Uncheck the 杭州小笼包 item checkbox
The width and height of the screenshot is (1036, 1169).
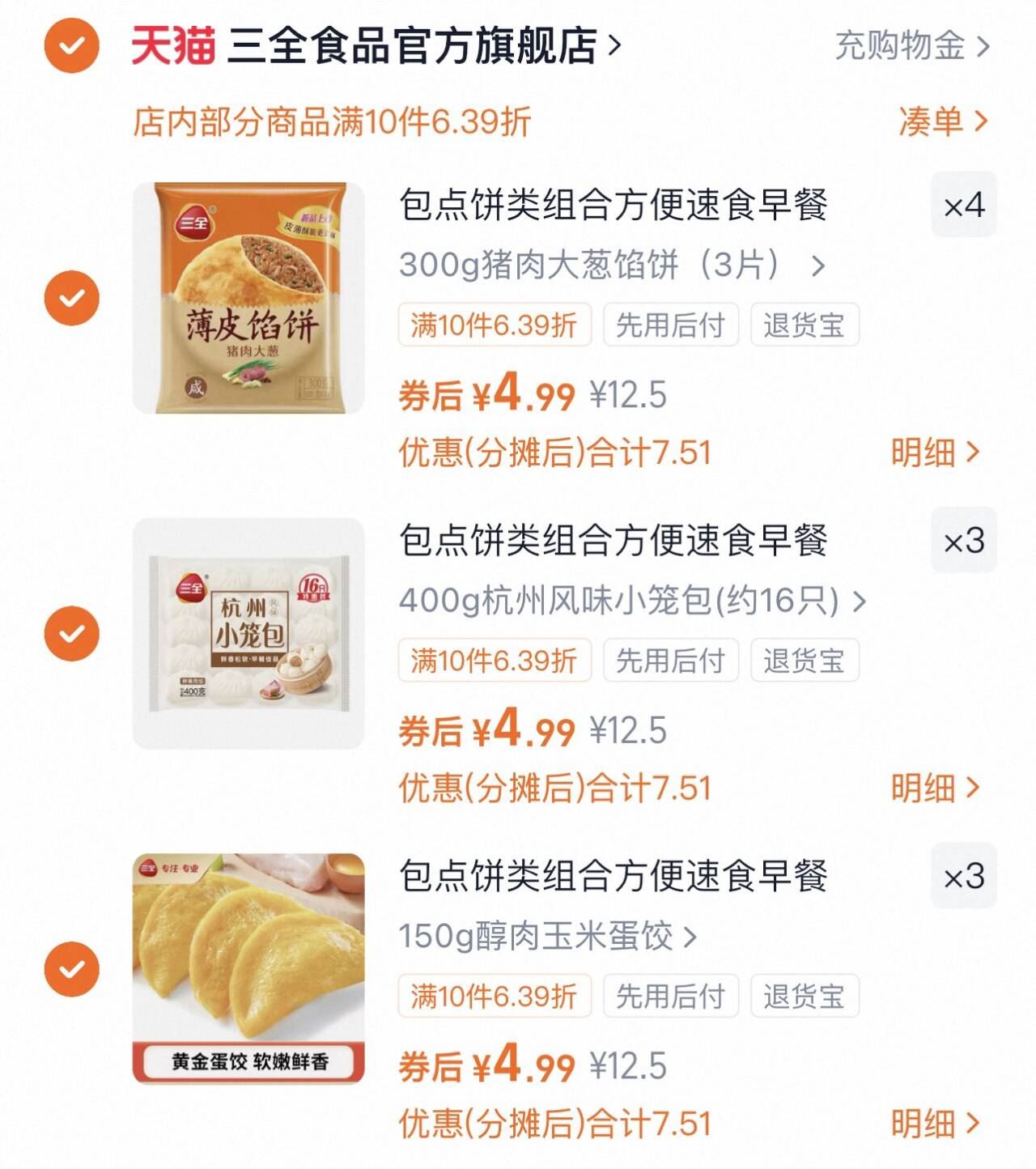point(74,632)
